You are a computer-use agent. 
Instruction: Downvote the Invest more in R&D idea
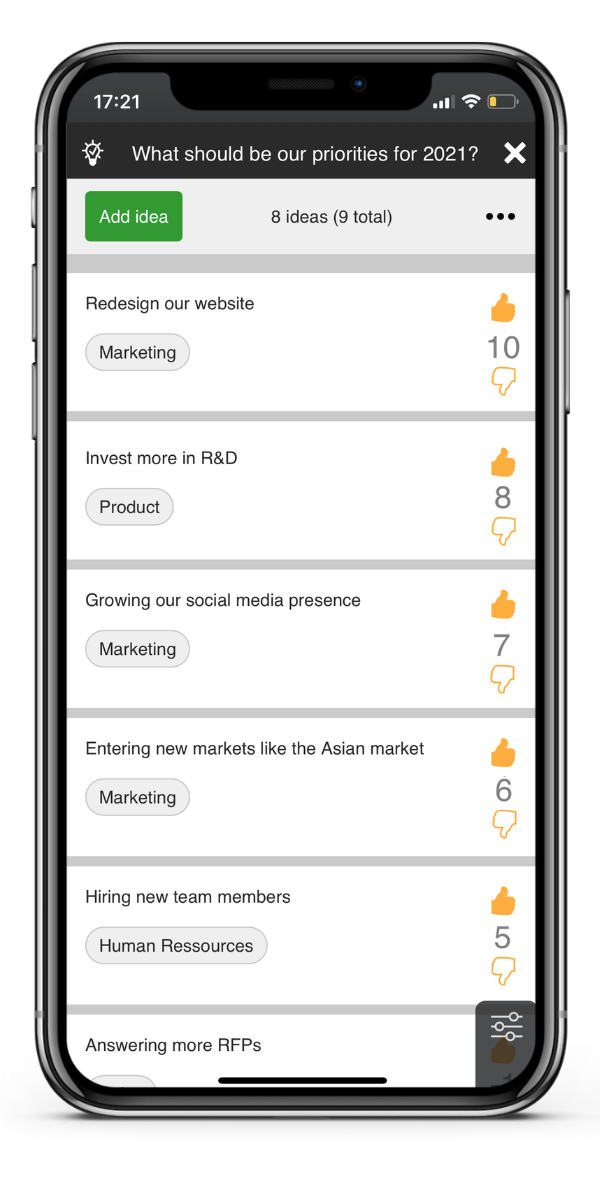click(x=503, y=531)
